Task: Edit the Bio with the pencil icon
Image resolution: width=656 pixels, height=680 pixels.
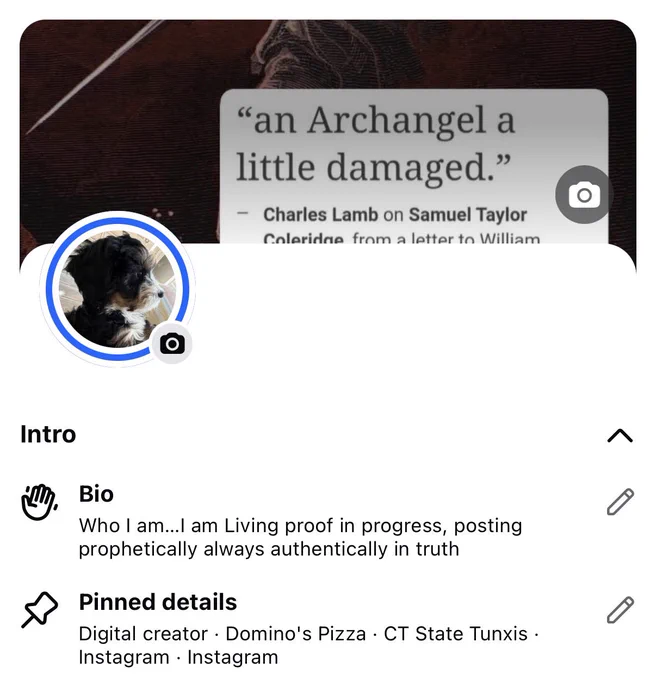Action: [x=620, y=502]
